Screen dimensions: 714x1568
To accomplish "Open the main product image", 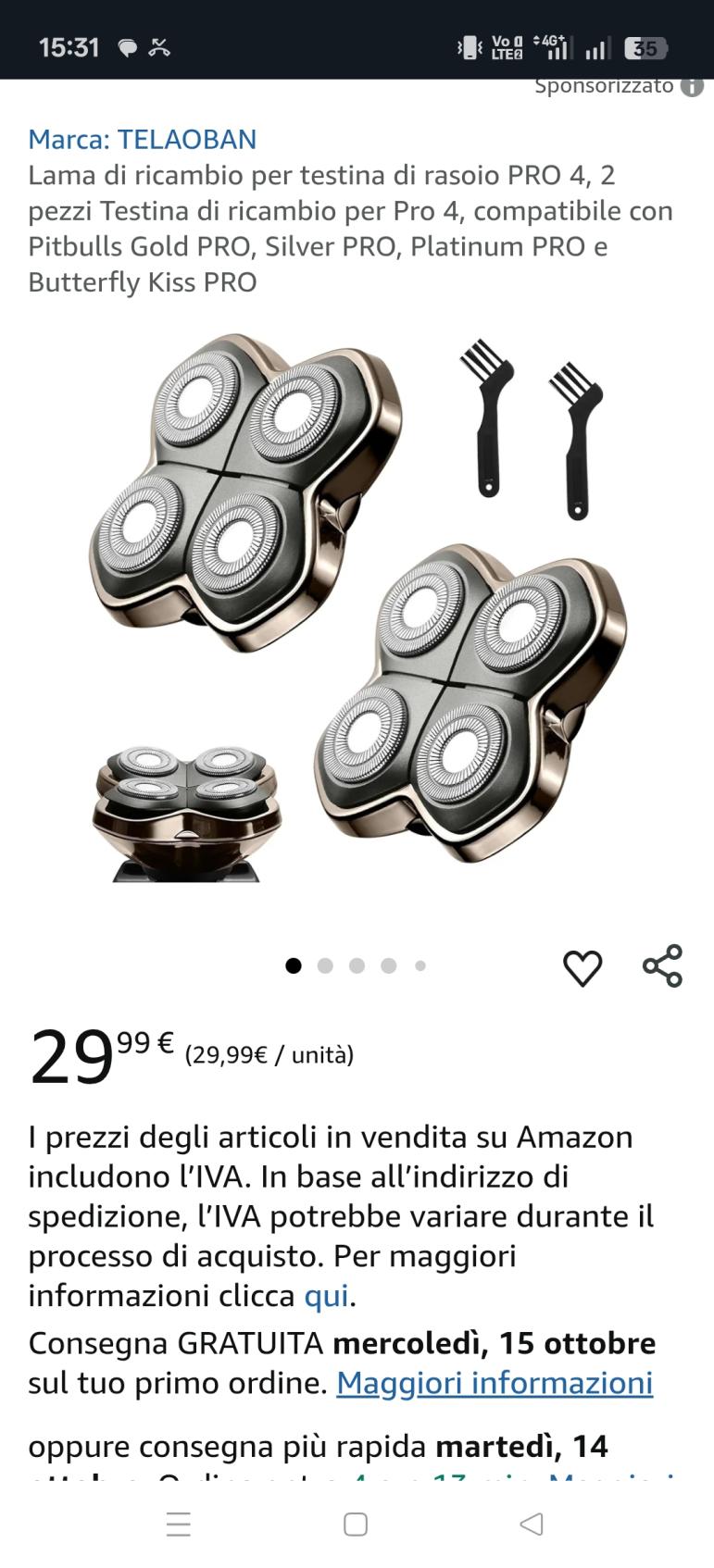I will 357,606.
